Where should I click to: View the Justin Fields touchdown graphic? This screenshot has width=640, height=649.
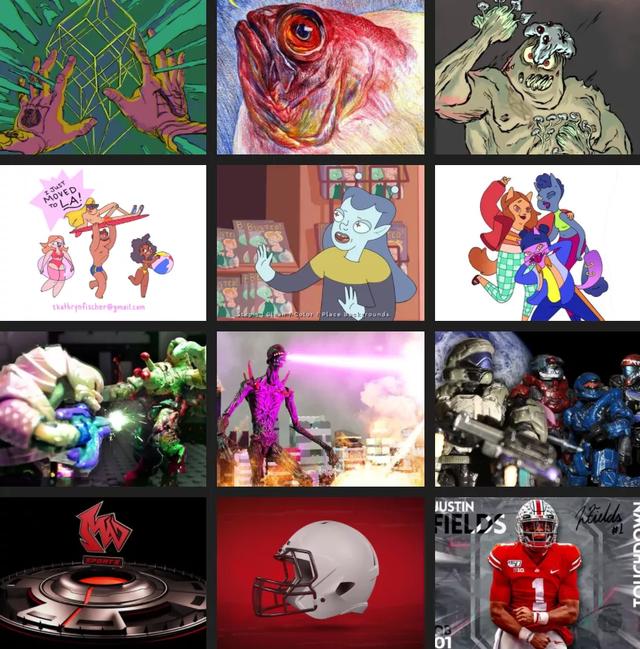point(537,573)
